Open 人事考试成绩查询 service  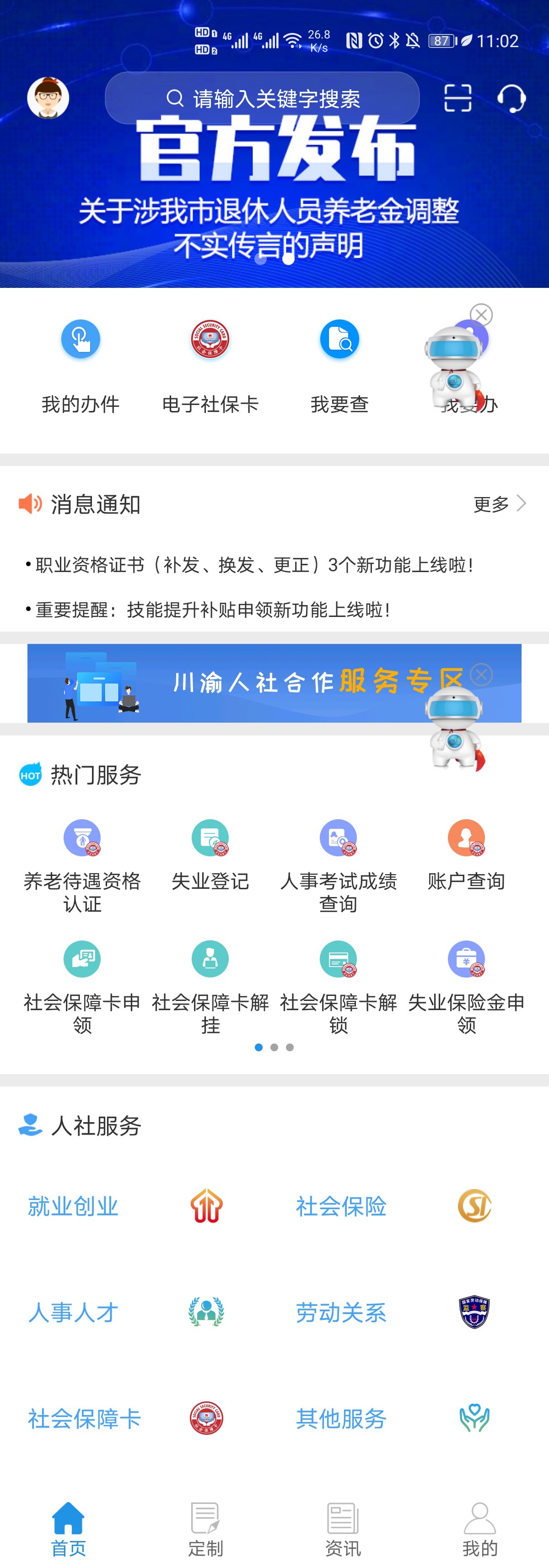[339, 865]
